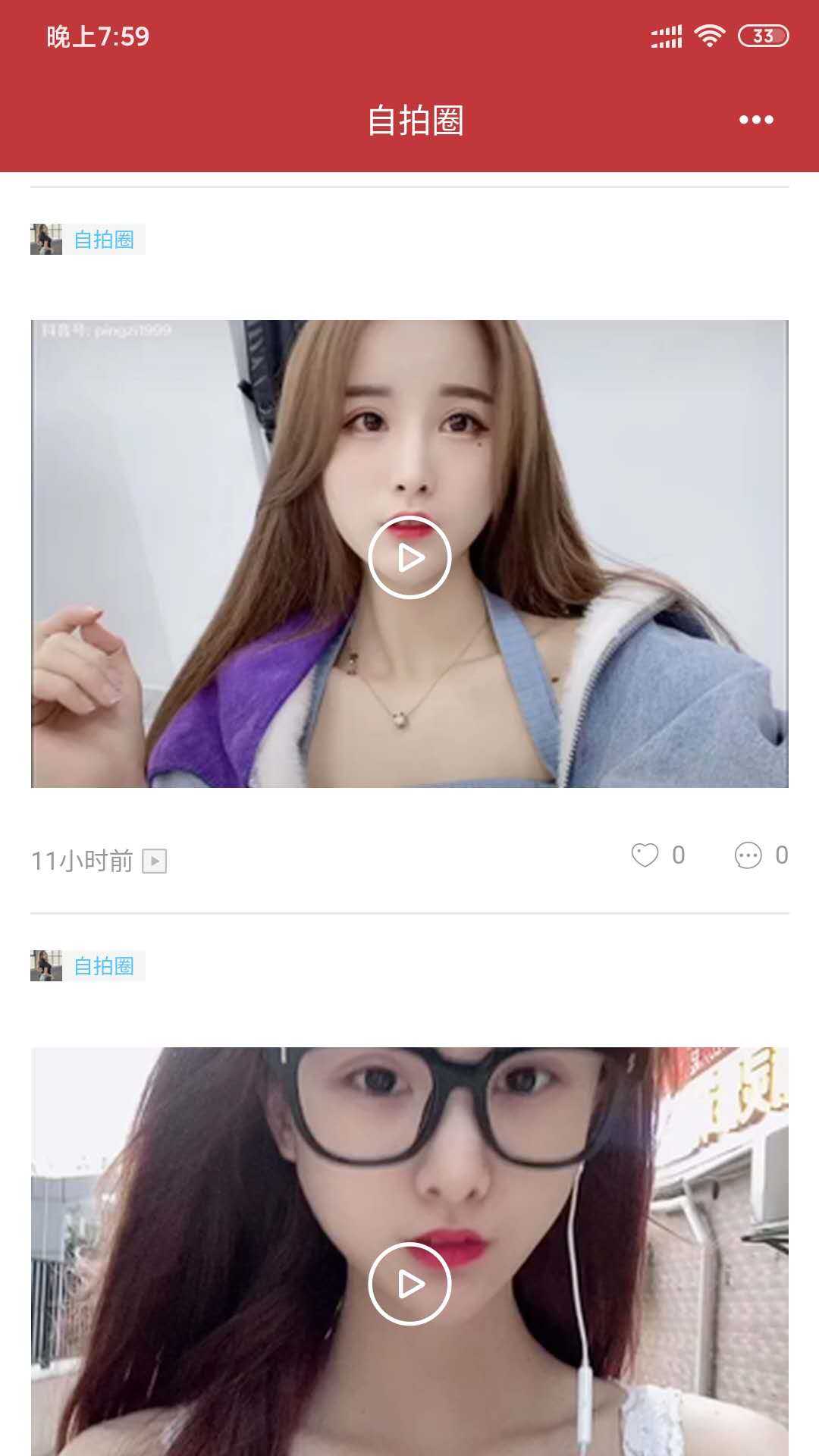The height and width of the screenshot is (1456, 819).
Task: Click the video type indicator beside 11小时前
Action: (155, 861)
